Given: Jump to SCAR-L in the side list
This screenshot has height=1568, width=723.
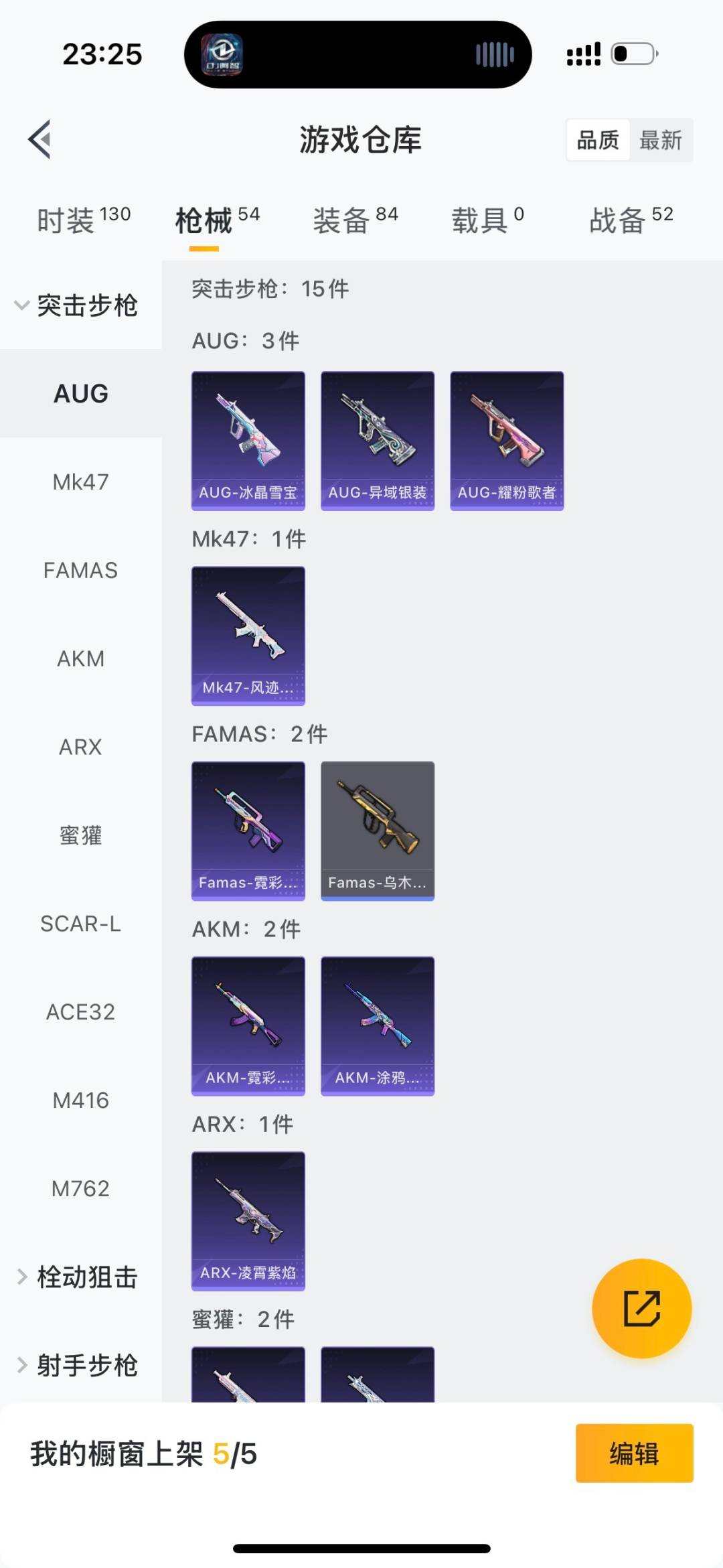Looking at the screenshot, I should pos(80,924).
